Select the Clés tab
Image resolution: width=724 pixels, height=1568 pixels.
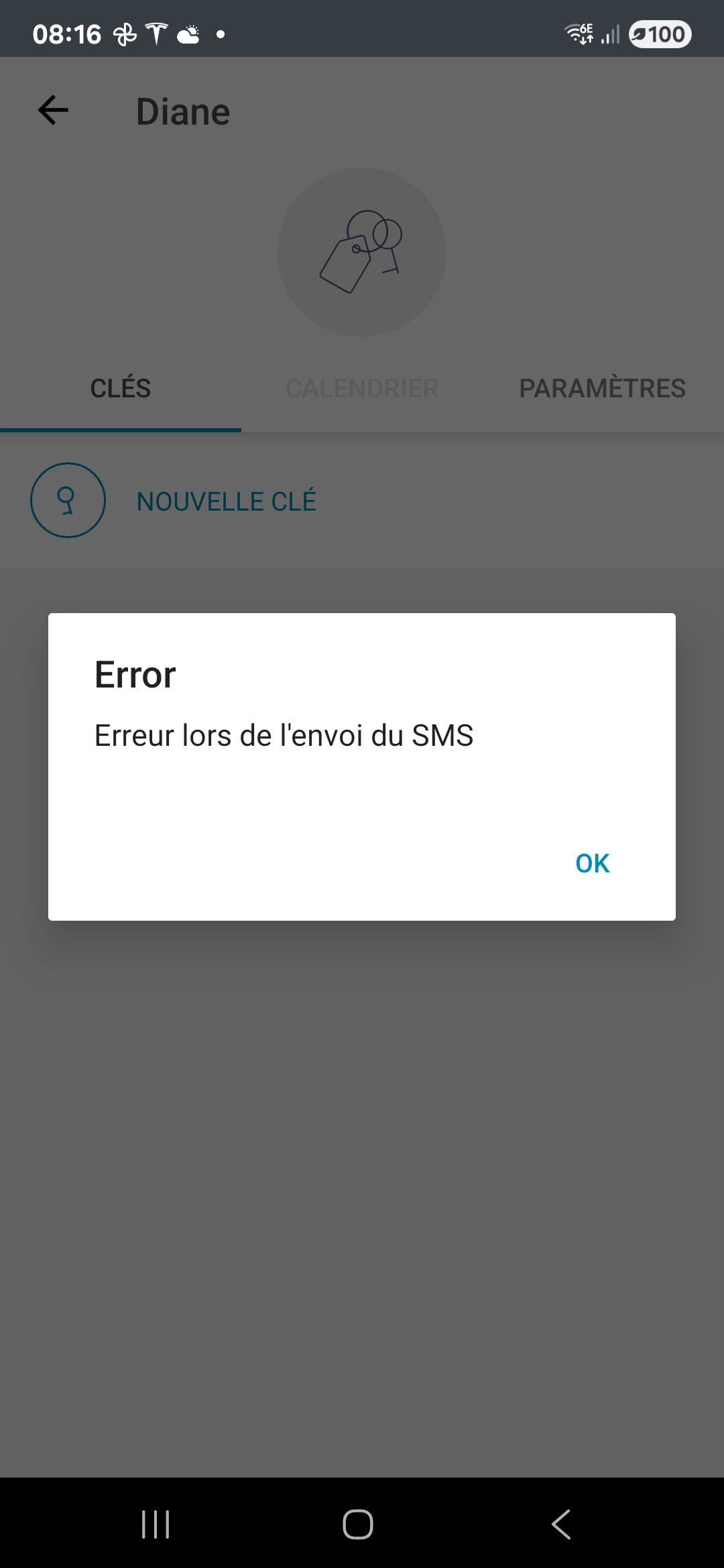(x=121, y=389)
